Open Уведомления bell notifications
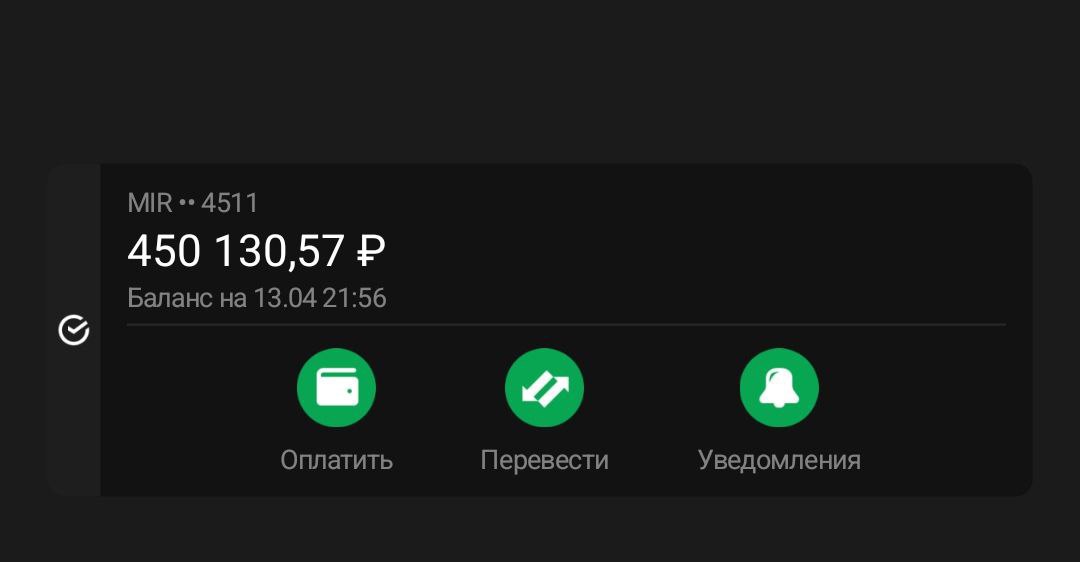Viewport: 1080px width, 562px height. (779, 388)
